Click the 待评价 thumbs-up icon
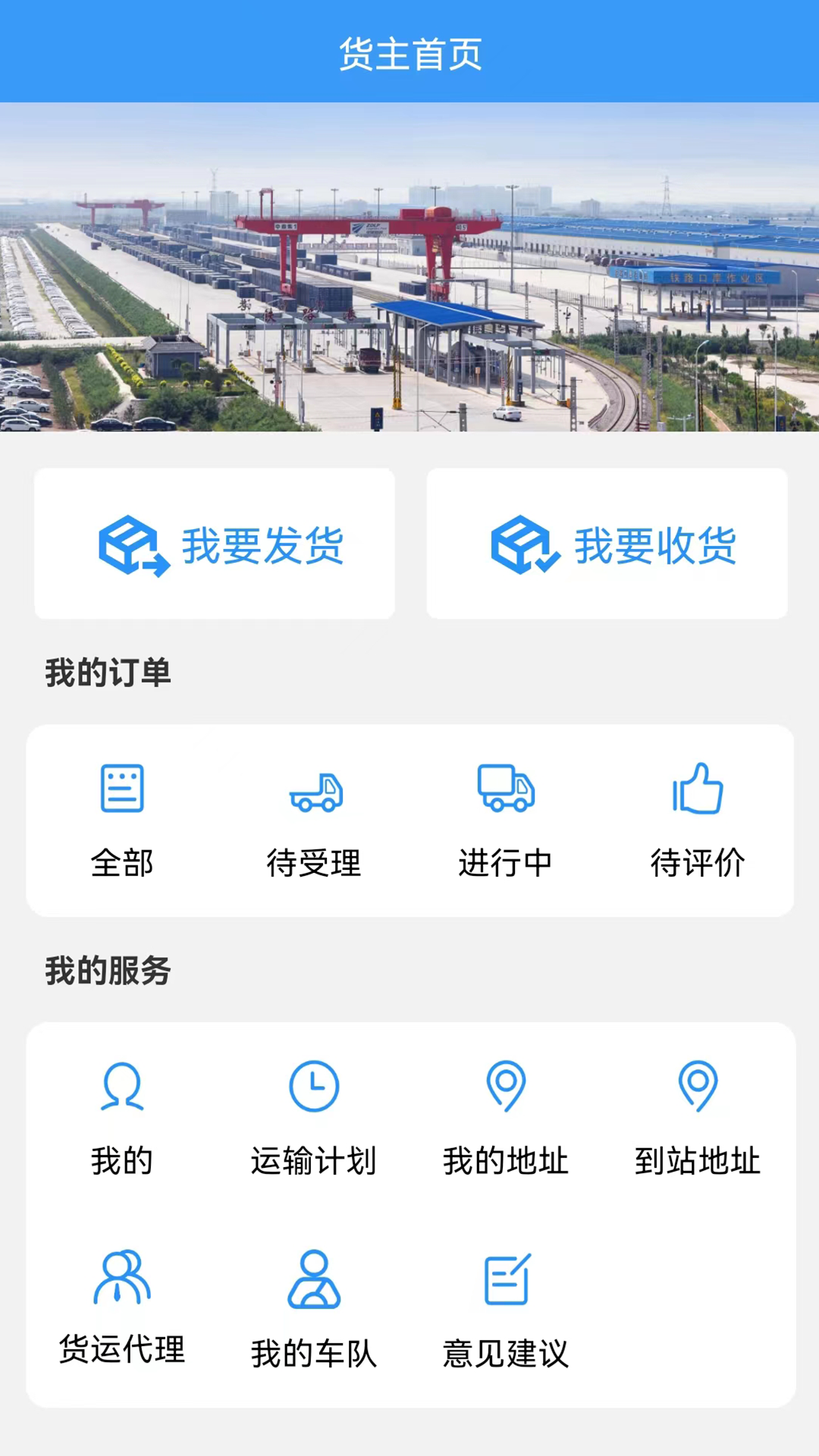The image size is (819, 1456). (698, 789)
